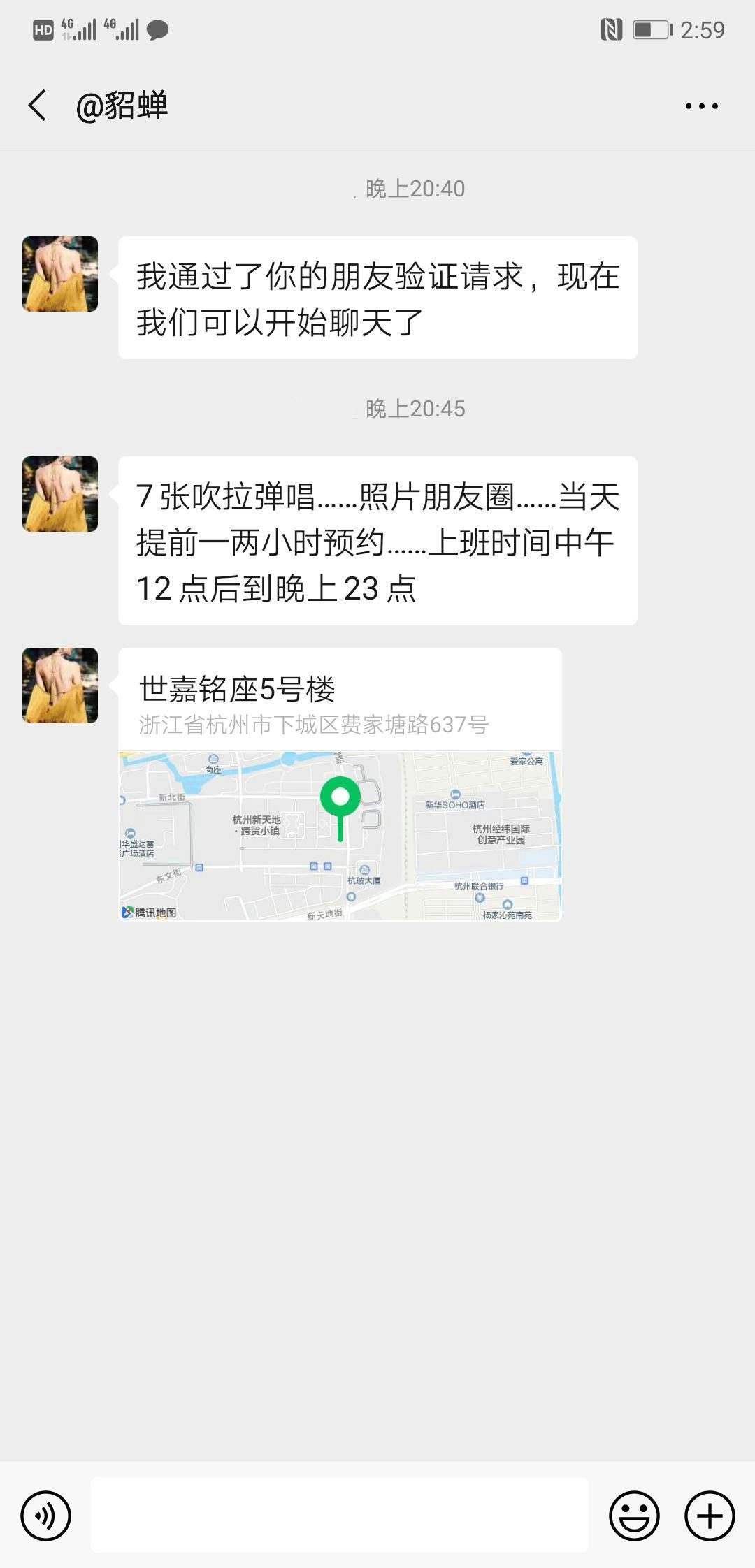Tap the 腾讯地图 logo on the map
The image size is (755, 1568).
pyautogui.click(x=150, y=910)
